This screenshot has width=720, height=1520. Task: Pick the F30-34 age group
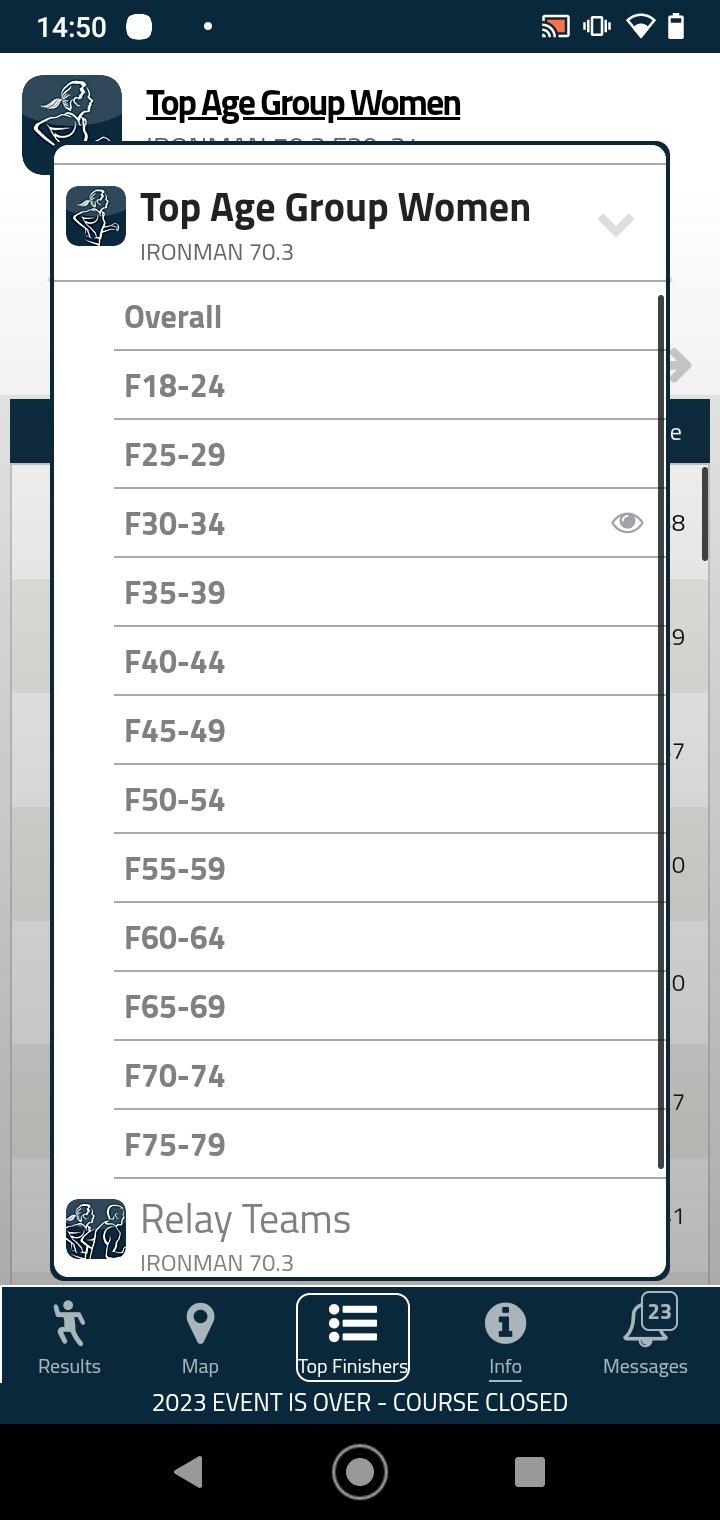pos(390,524)
